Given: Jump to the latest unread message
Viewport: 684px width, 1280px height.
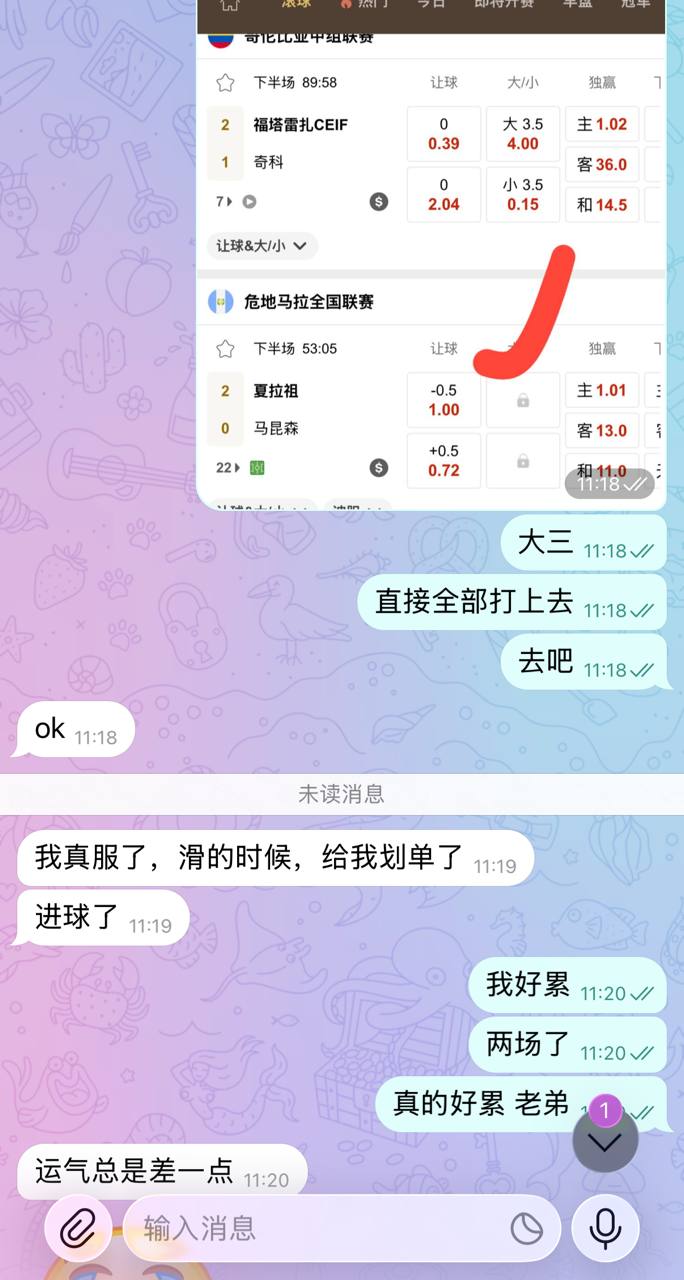Looking at the screenshot, I should pyautogui.click(x=605, y=1140).
